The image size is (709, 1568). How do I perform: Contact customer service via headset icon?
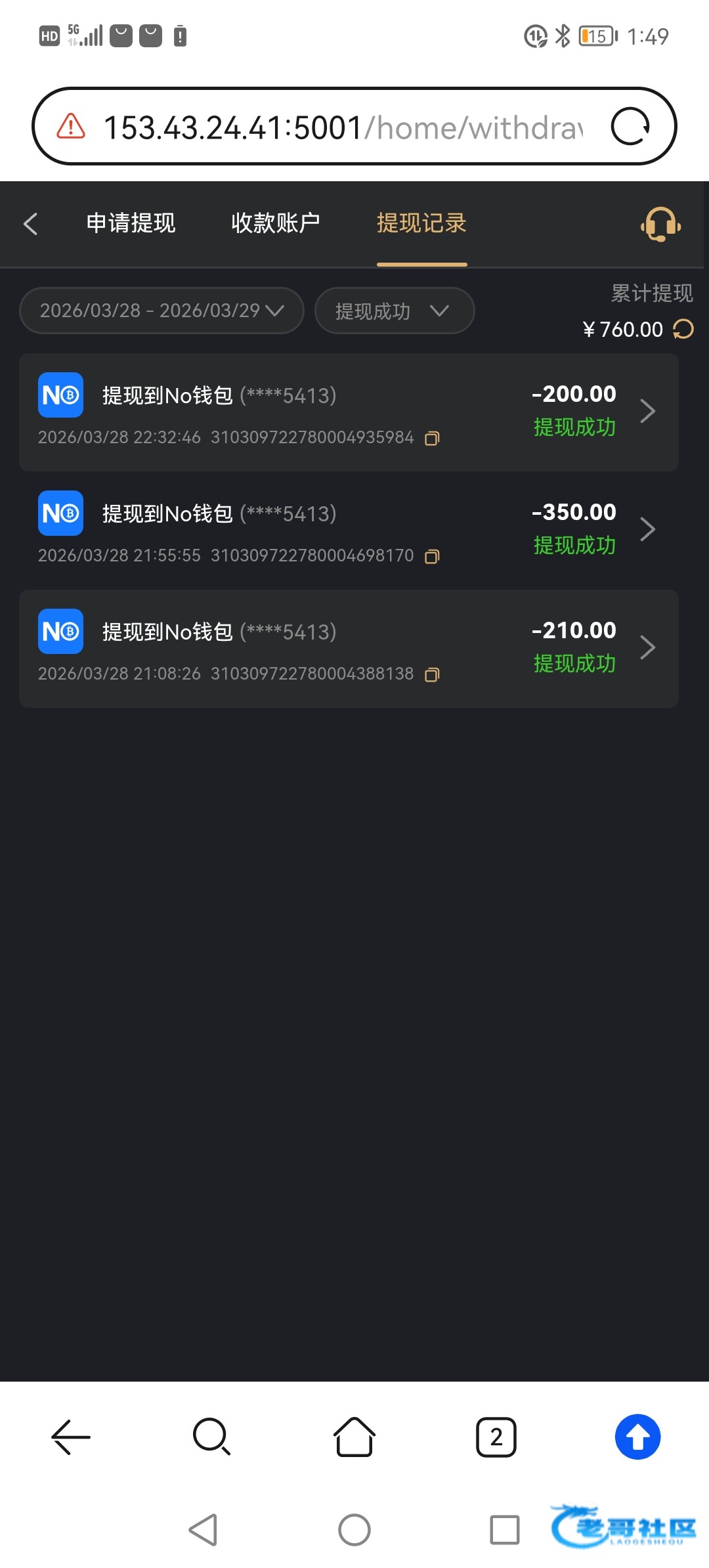pos(660,225)
